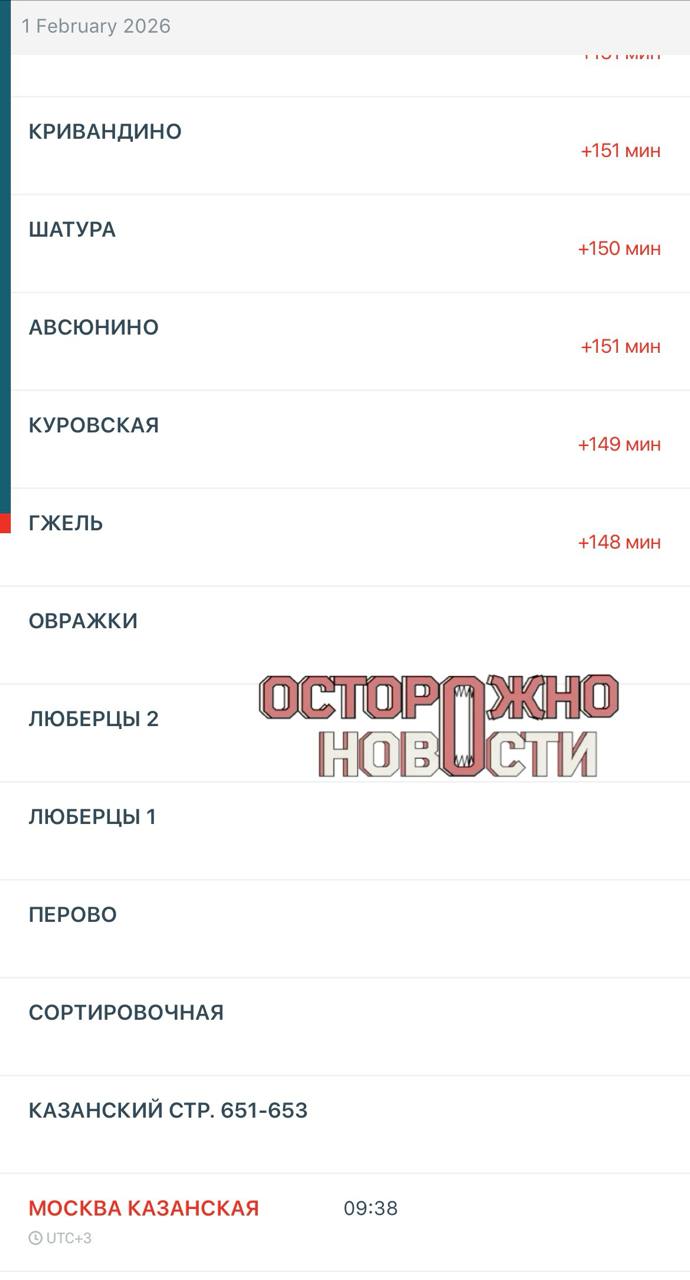
Task: View the Перово station row
Action: click(x=72, y=915)
